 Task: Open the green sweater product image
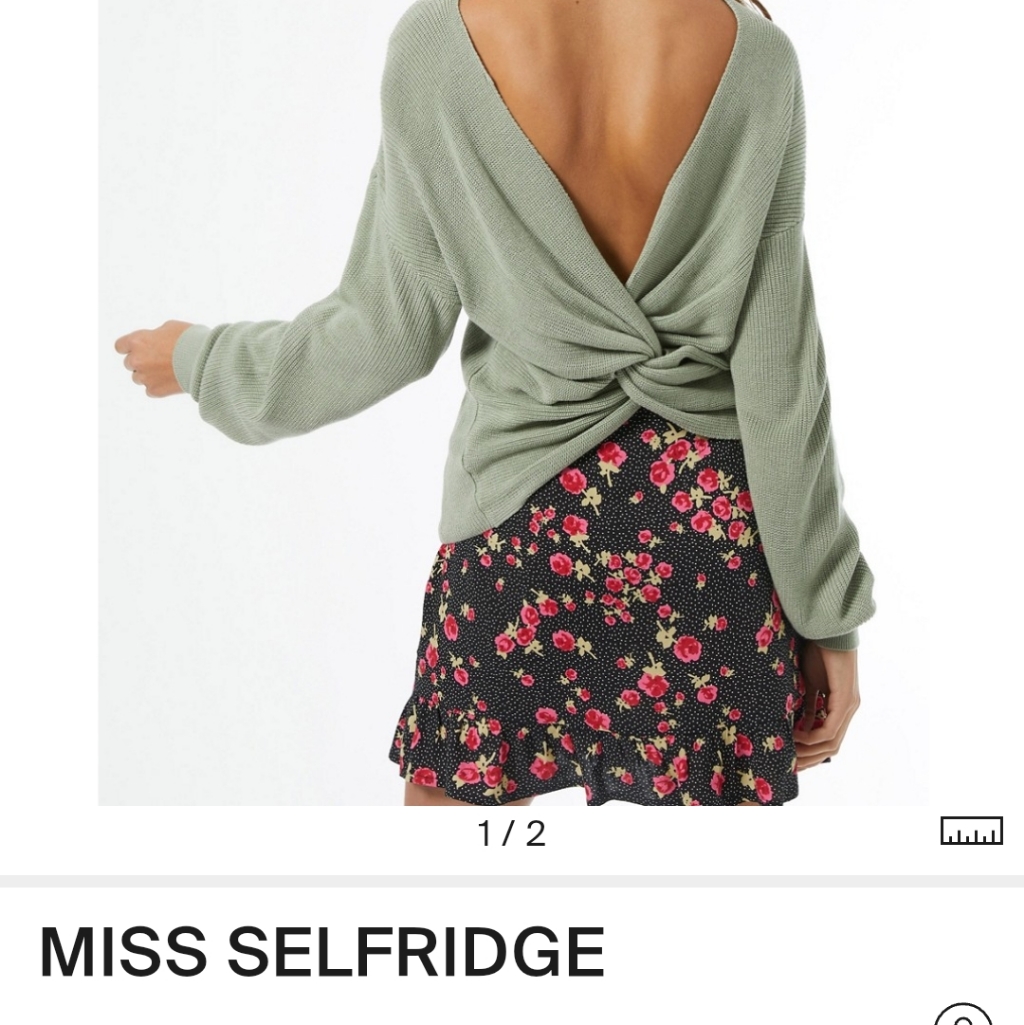513,402
